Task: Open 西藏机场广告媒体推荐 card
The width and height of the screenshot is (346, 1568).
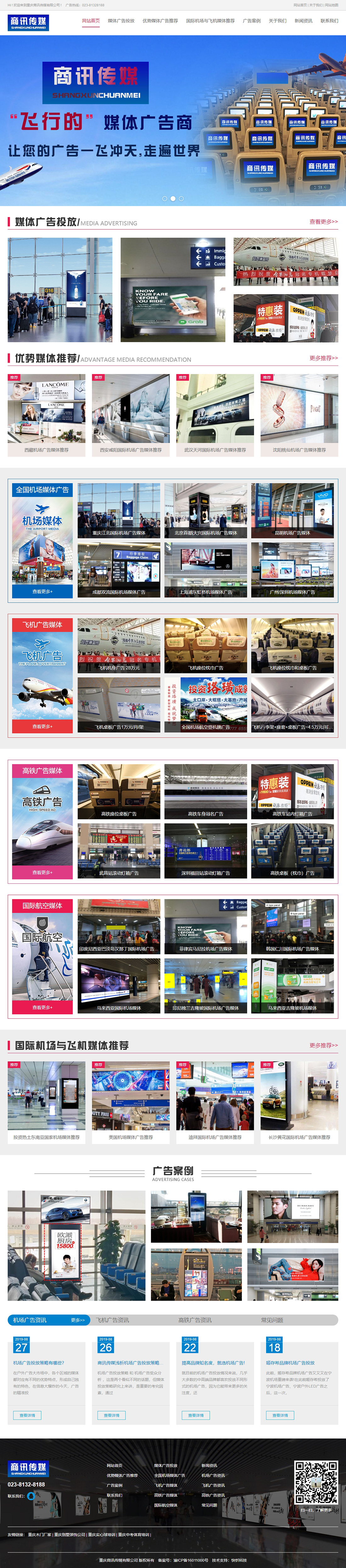Action: [46, 450]
